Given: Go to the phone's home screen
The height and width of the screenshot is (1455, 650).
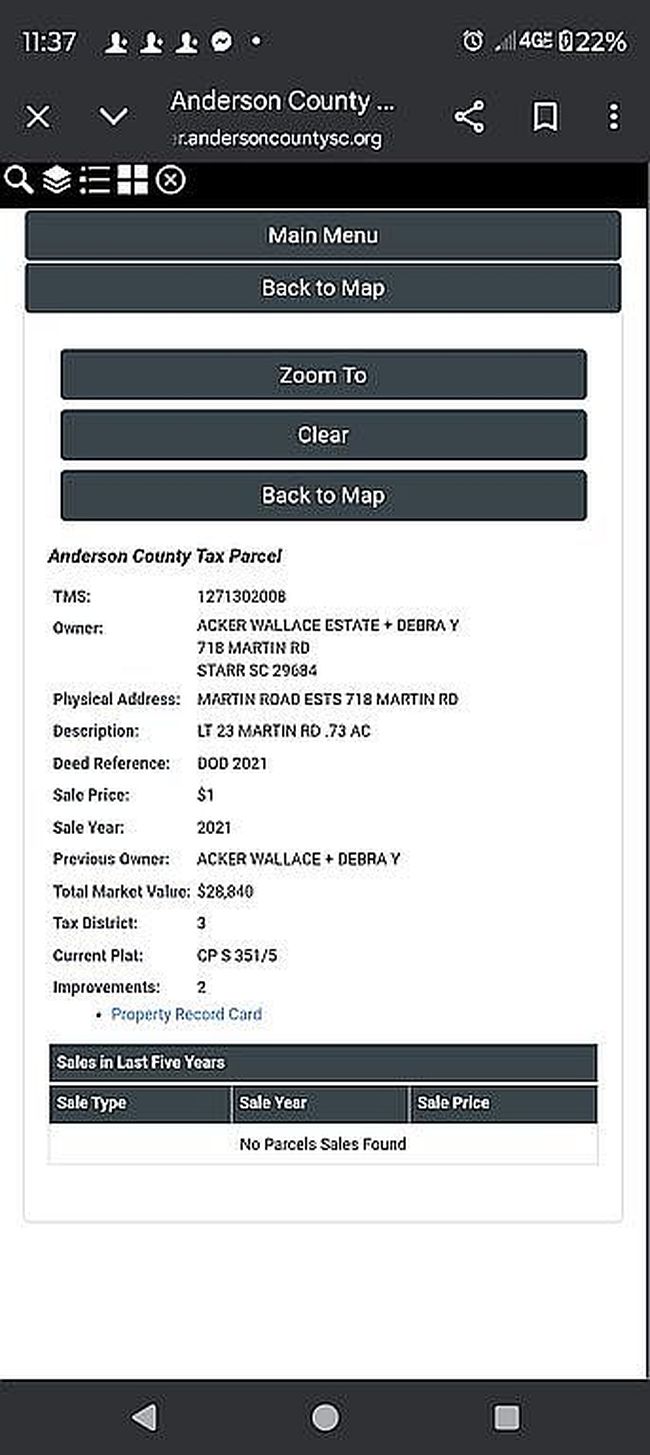Looking at the screenshot, I should [x=325, y=1416].
